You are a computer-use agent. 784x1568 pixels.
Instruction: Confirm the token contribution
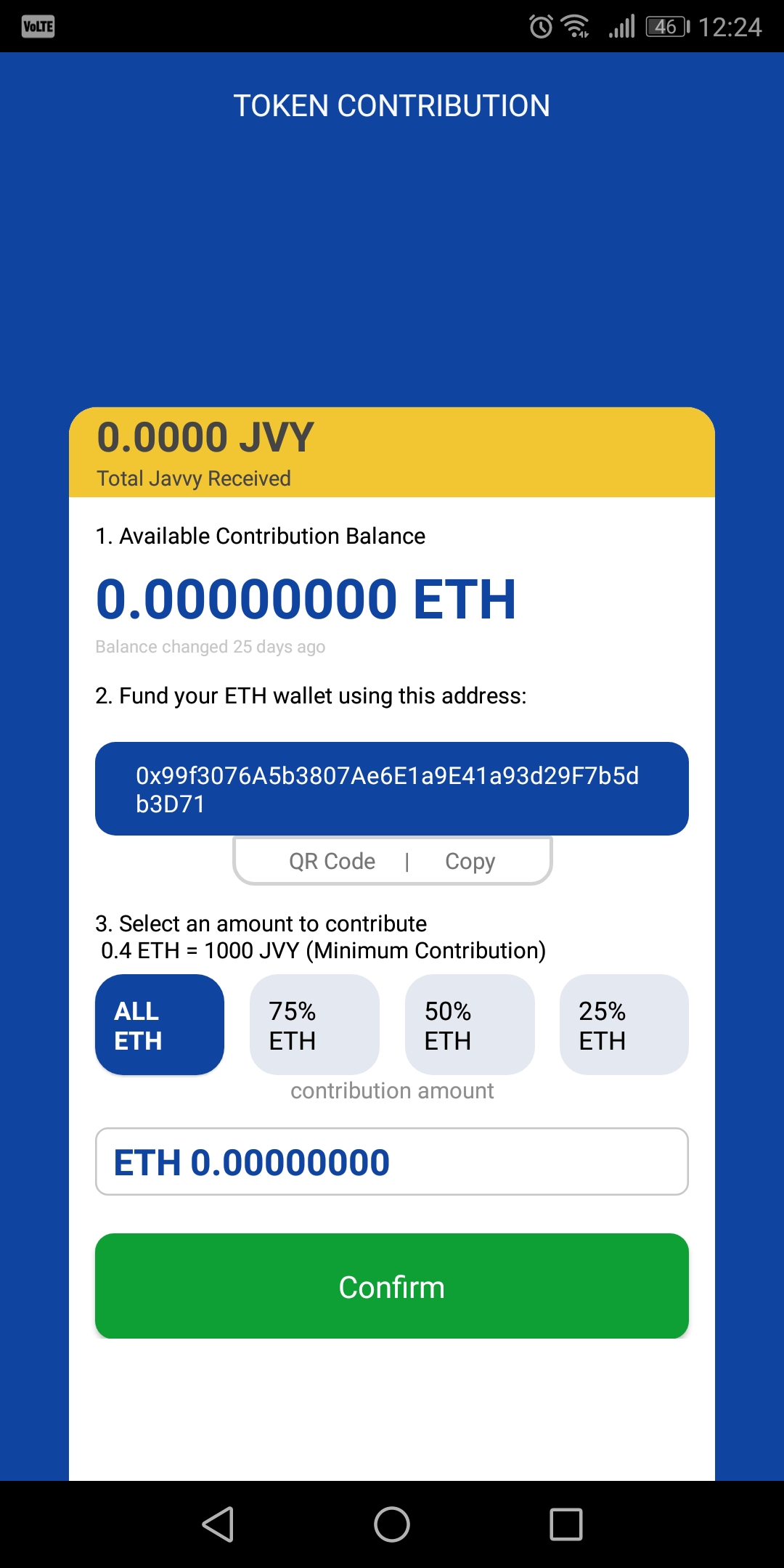tap(392, 1286)
